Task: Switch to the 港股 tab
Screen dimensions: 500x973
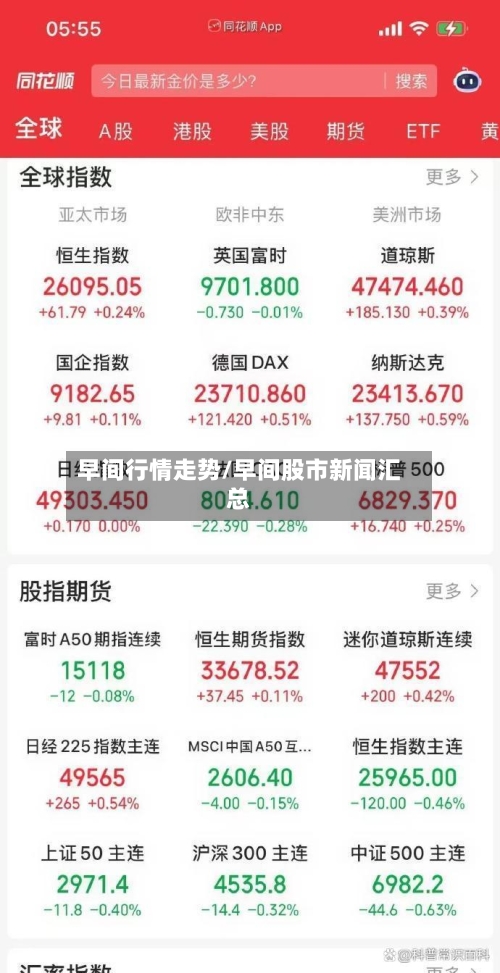Action: click(x=192, y=131)
